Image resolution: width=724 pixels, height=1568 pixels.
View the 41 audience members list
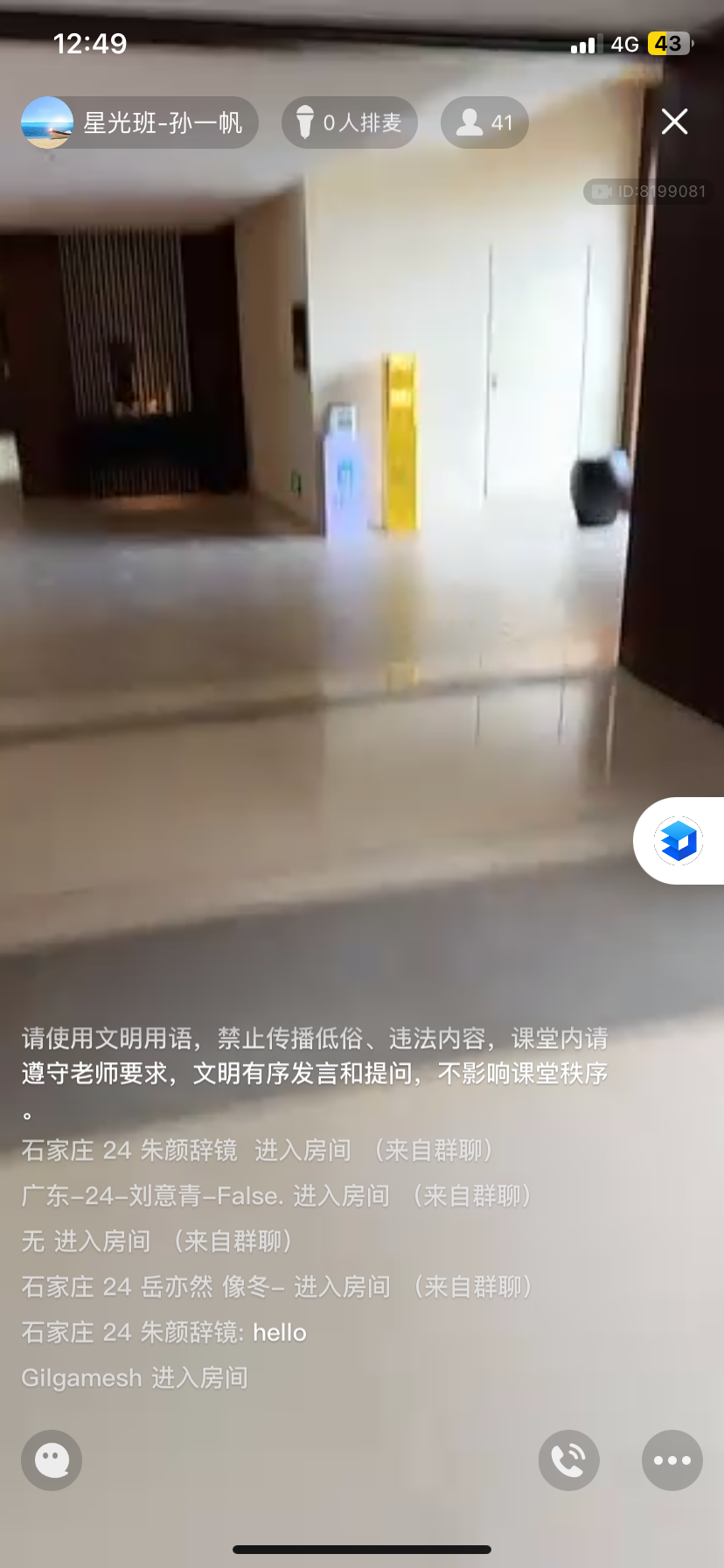(484, 122)
